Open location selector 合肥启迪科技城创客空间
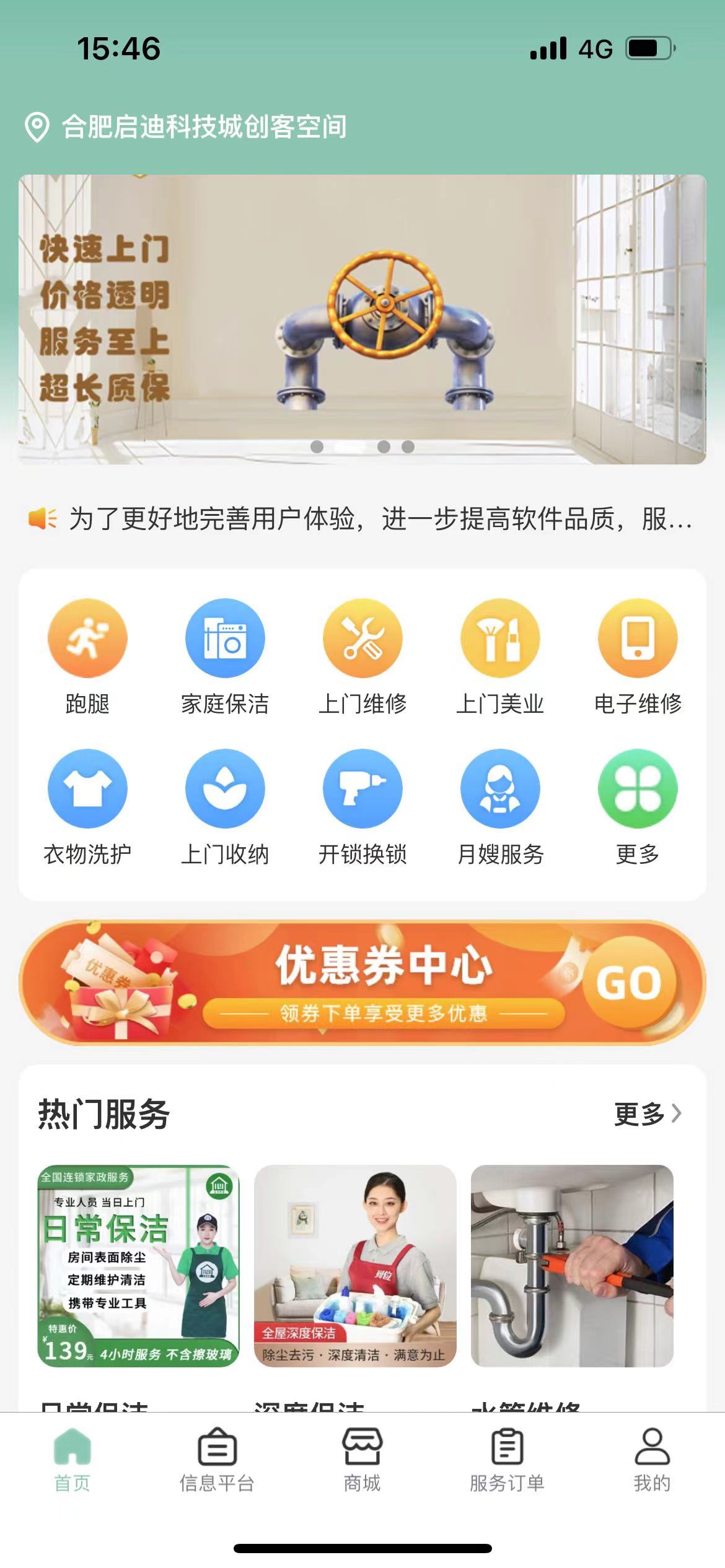The image size is (725, 1568). click(x=186, y=127)
